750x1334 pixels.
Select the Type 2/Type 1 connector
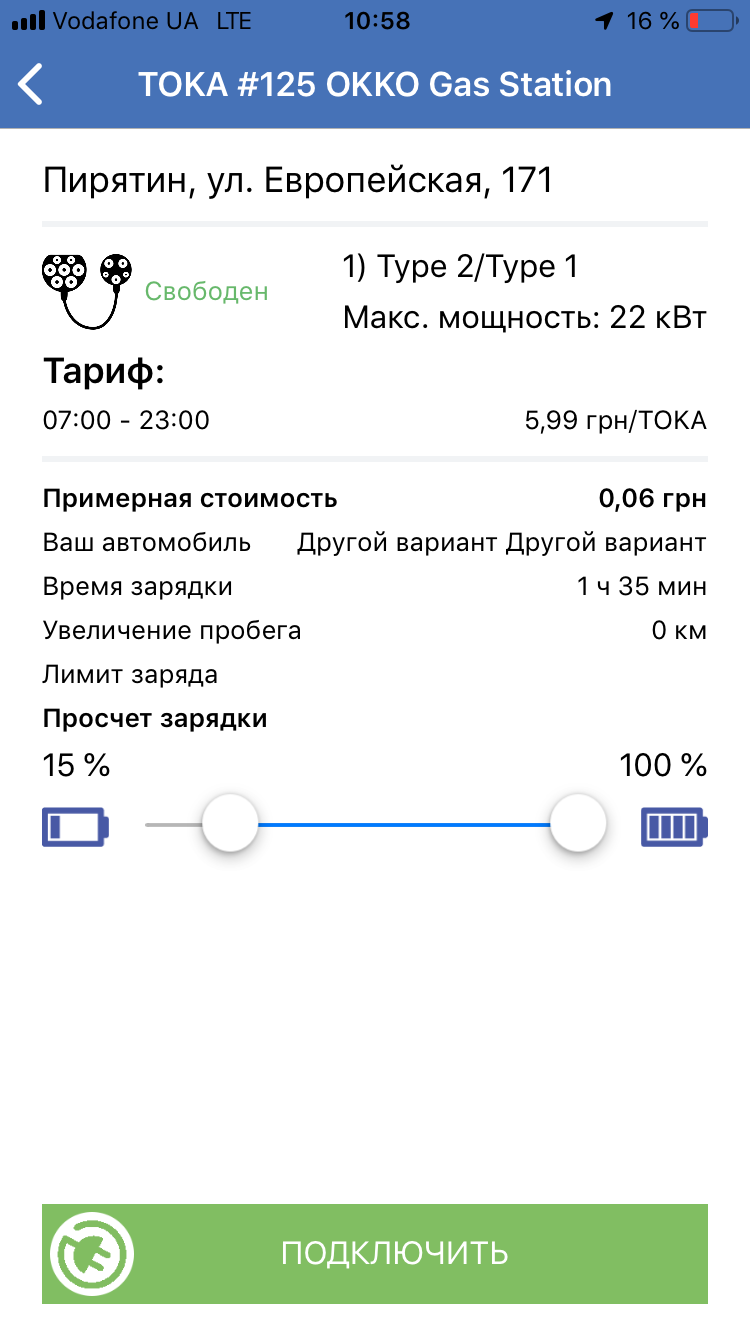[x=460, y=267]
